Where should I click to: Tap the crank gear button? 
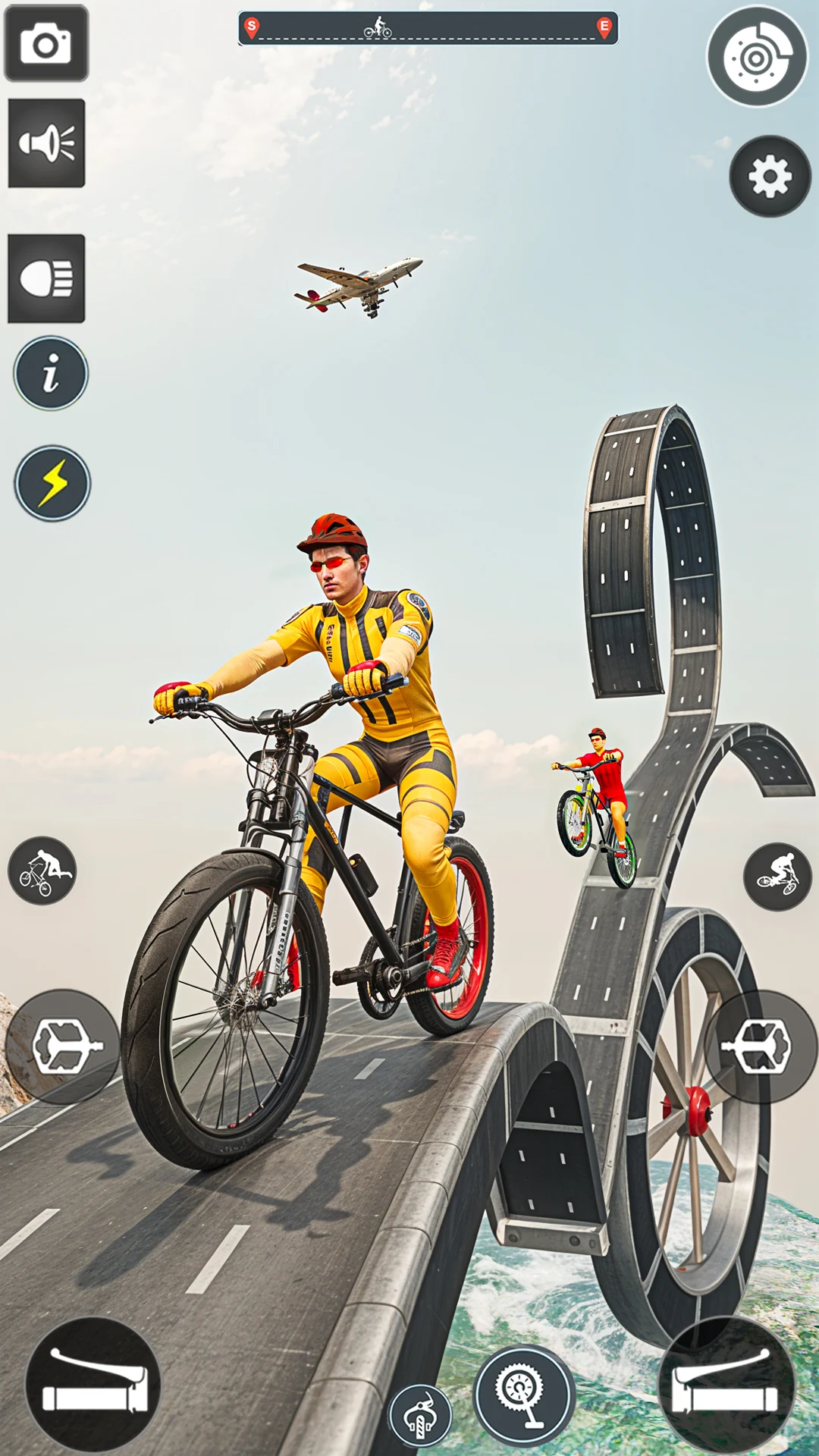click(x=524, y=1395)
